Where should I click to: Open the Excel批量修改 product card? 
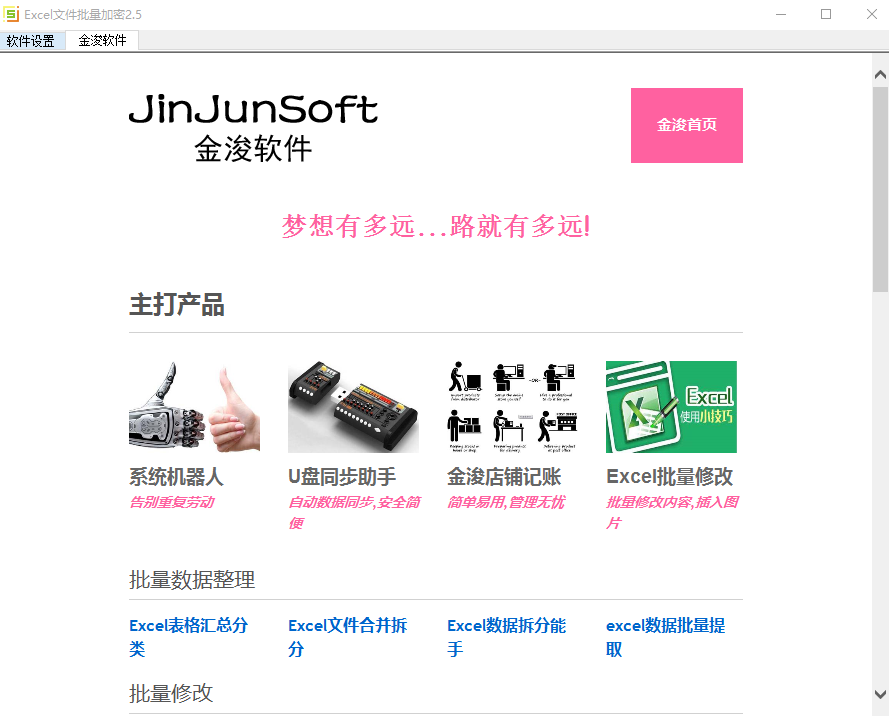tap(669, 476)
